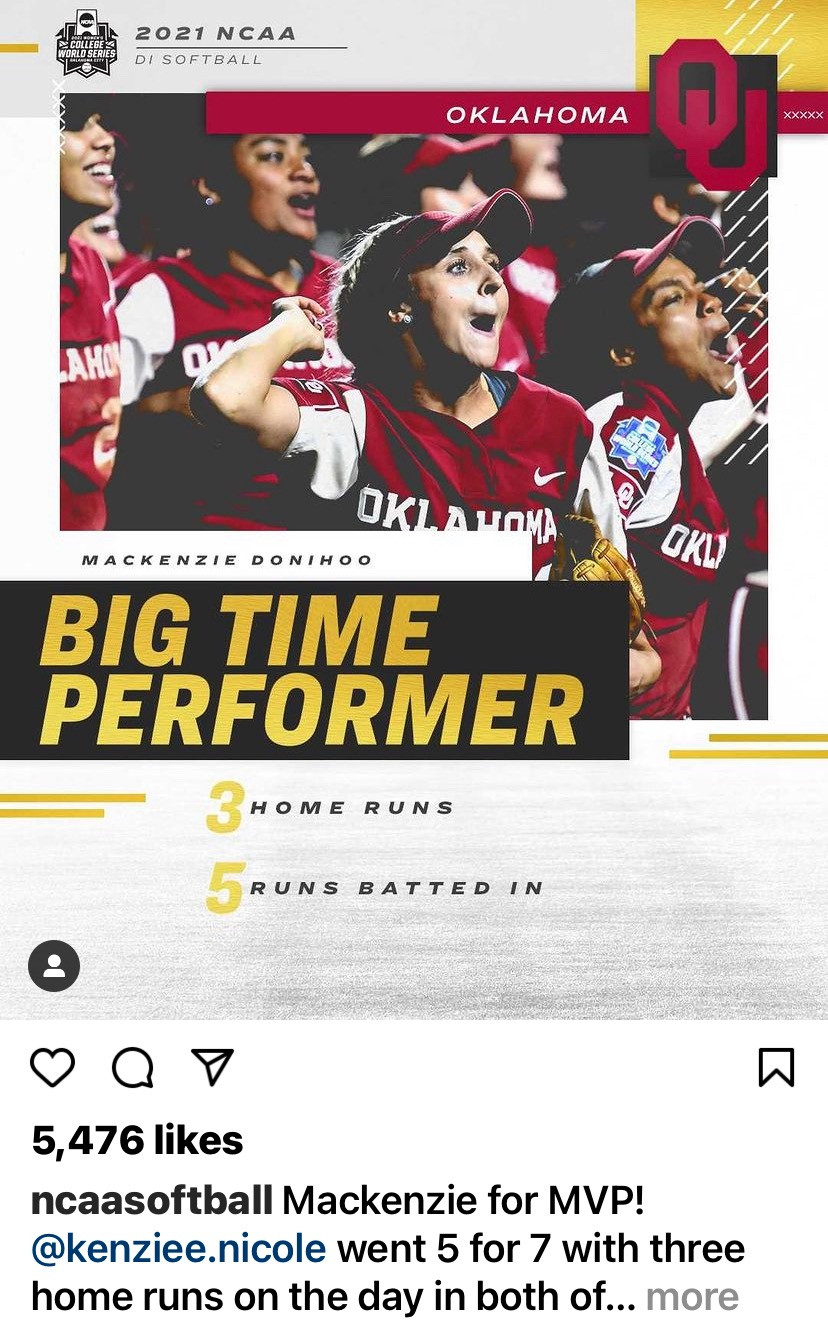Open the @kenziee.nicole mention
Viewport: 828px width, 1329px height.
[x=179, y=1249]
